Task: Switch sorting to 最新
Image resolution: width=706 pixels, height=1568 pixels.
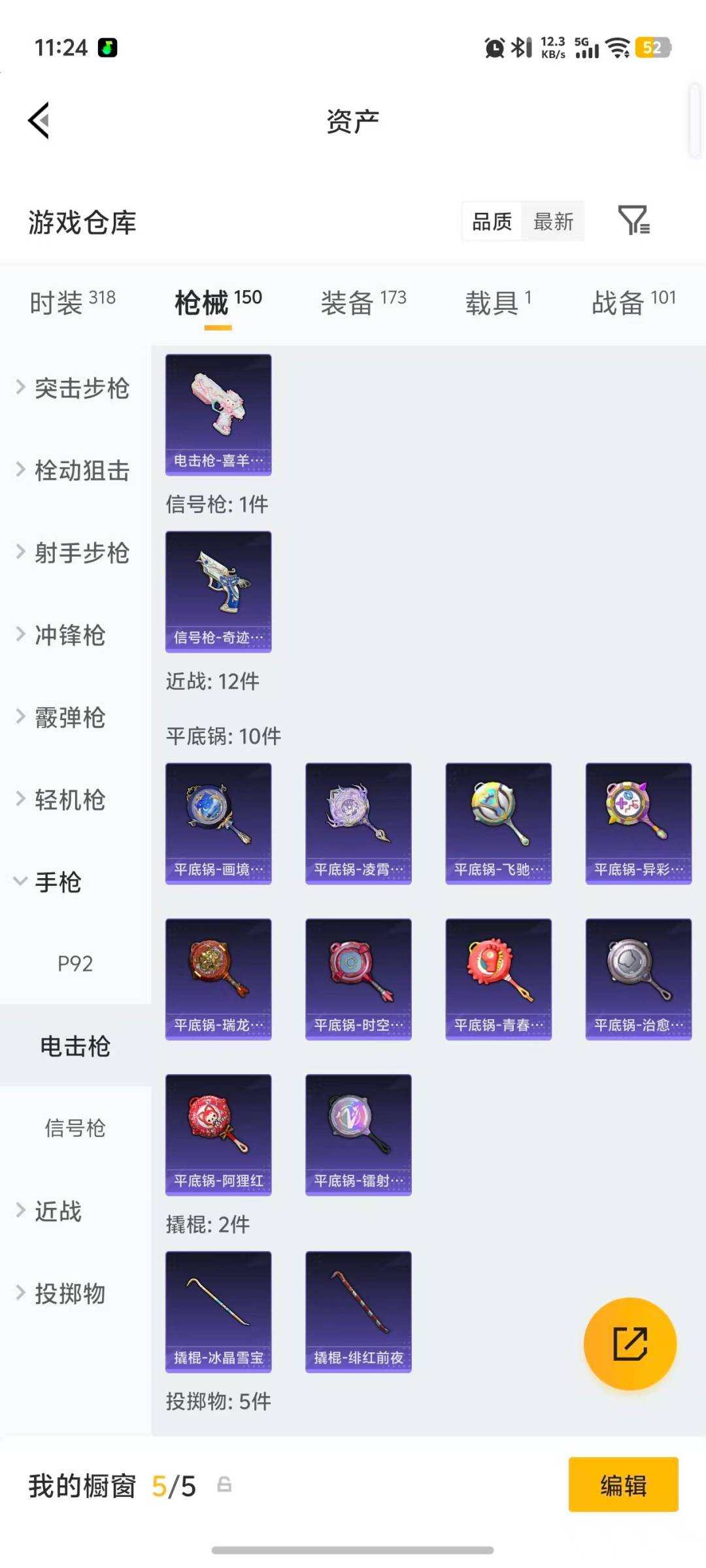Action: [x=552, y=222]
